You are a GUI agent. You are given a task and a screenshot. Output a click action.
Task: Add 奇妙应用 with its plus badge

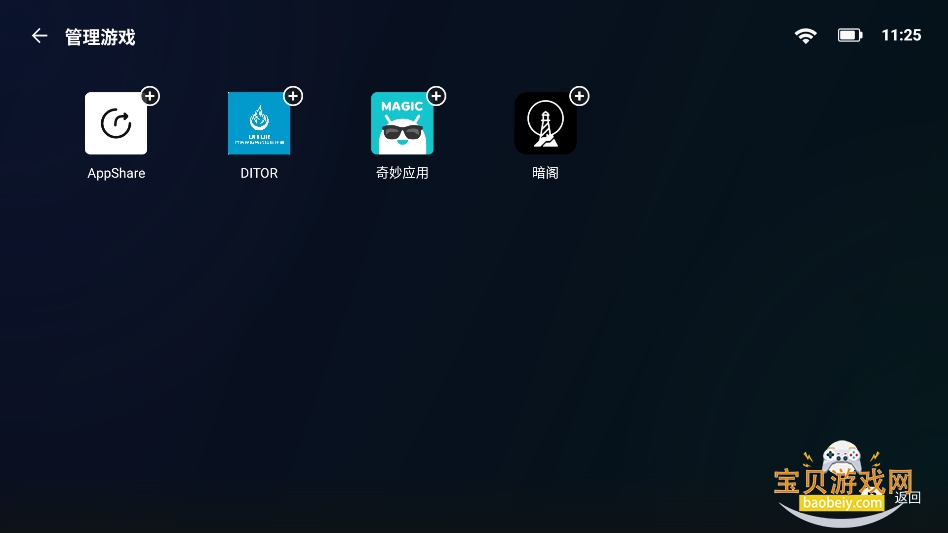point(436,96)
